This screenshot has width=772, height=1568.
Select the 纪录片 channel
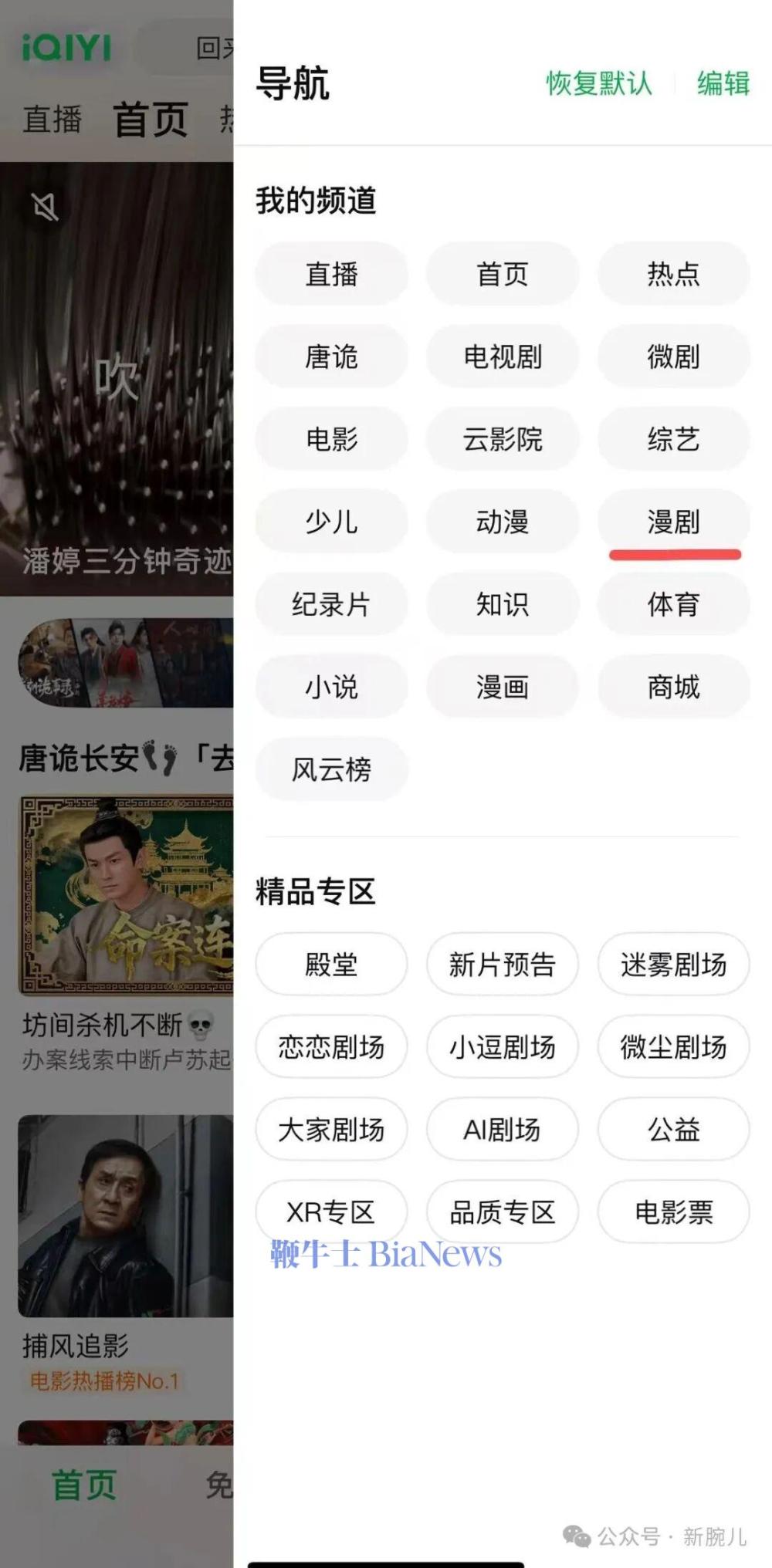330,604
